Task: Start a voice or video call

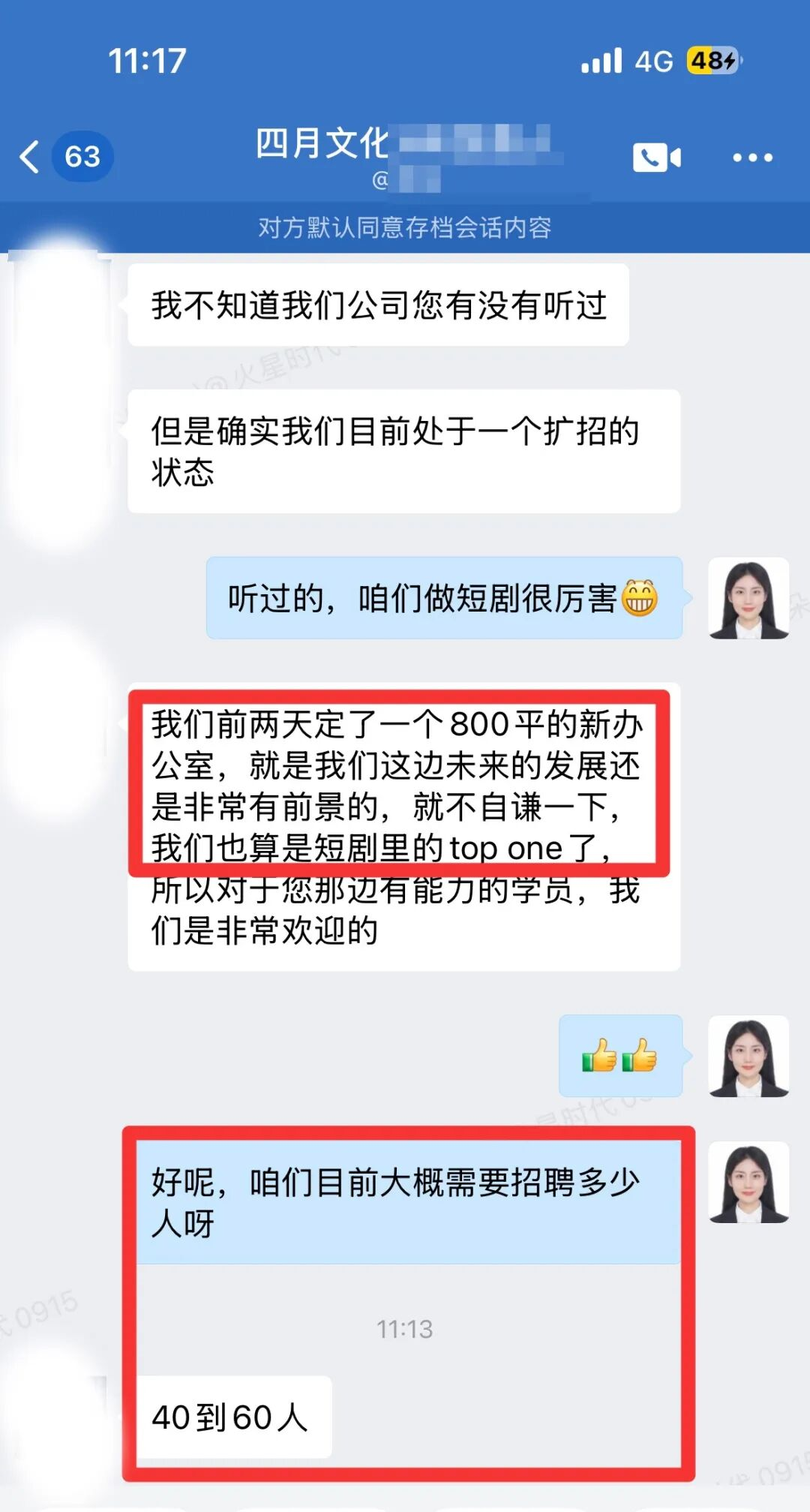Action: tap(656, 157)
